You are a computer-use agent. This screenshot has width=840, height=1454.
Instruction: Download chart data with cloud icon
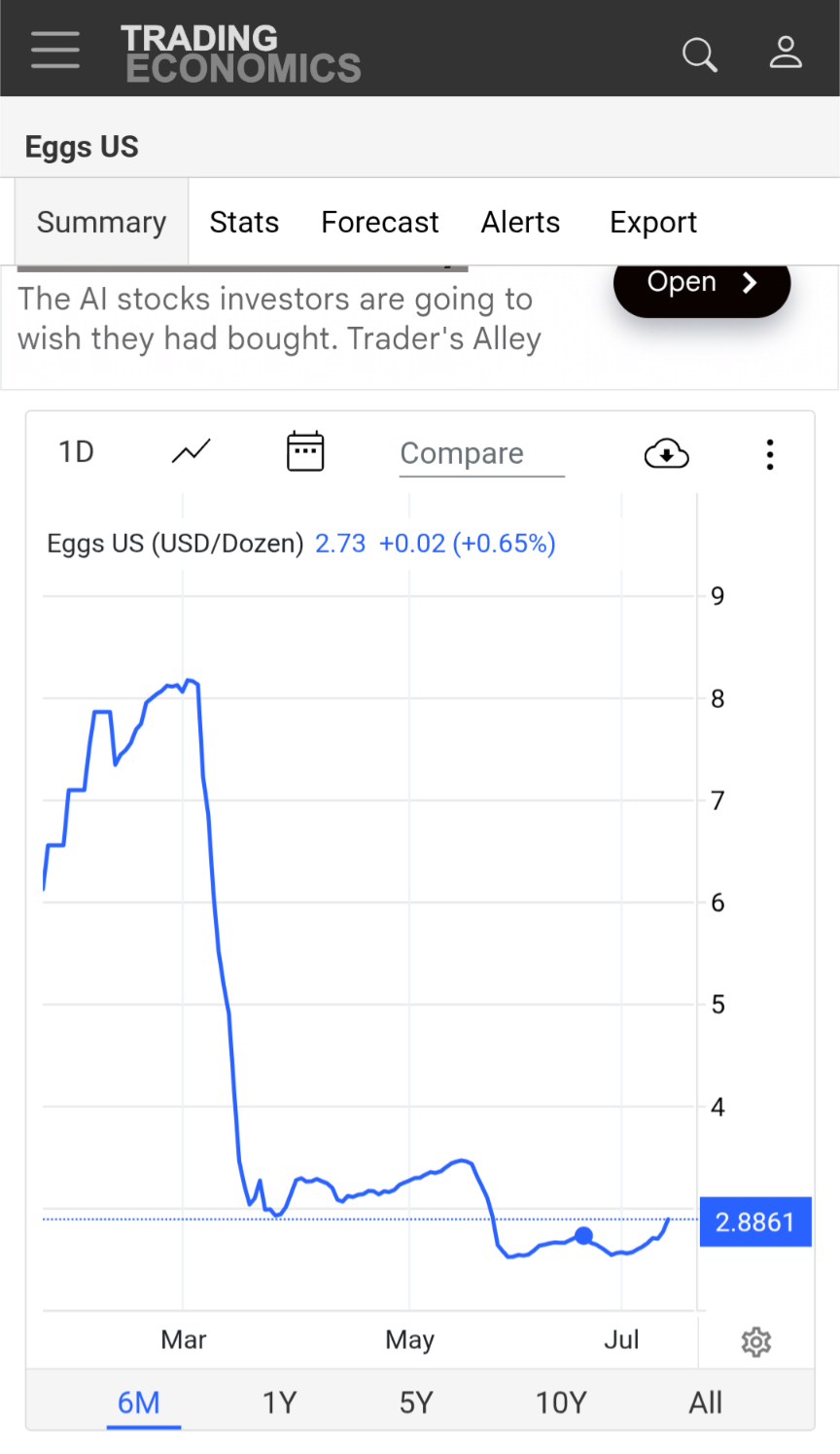pos(667,453)
